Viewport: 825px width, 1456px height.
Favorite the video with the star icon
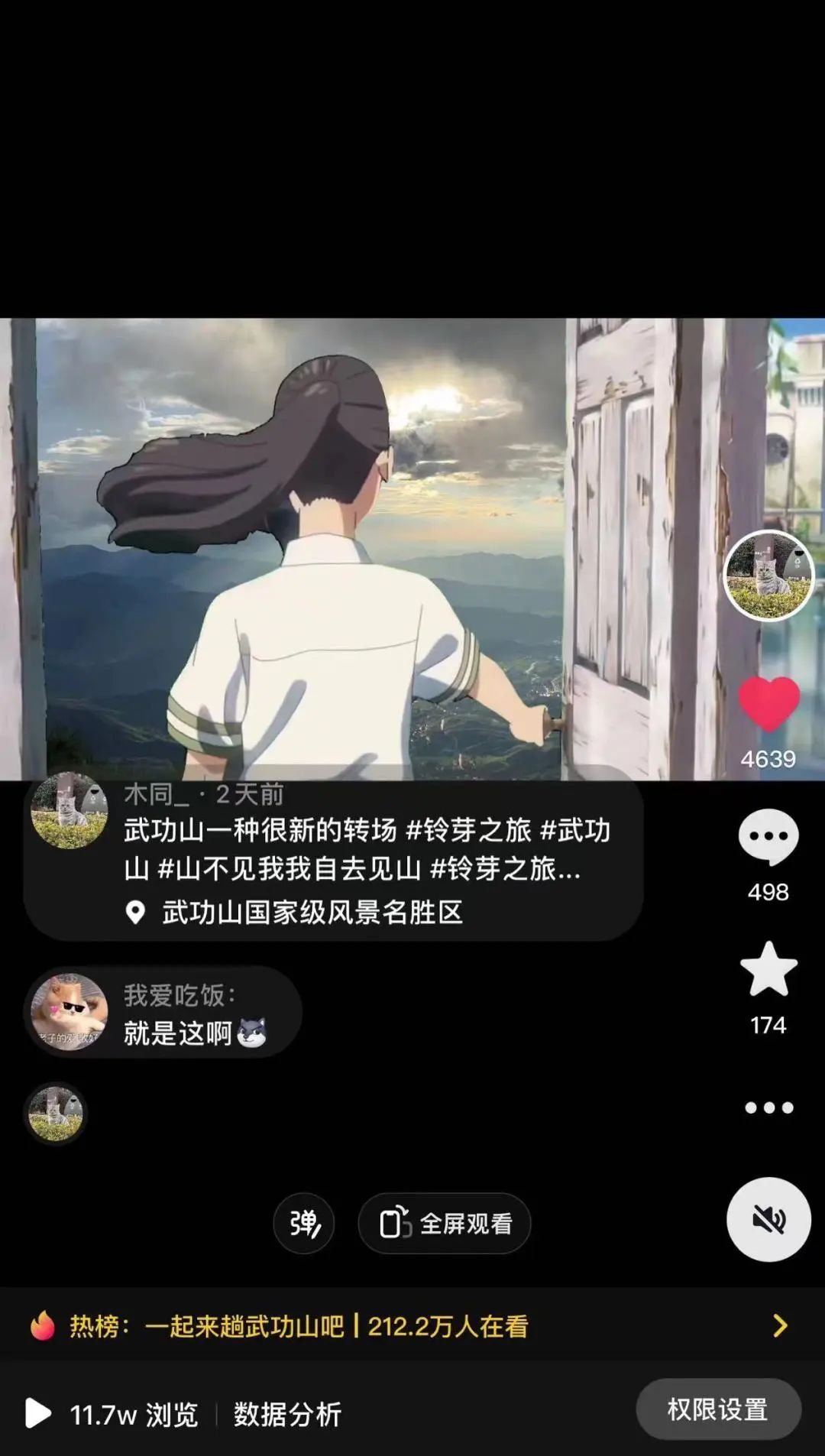tap(768, 969)
